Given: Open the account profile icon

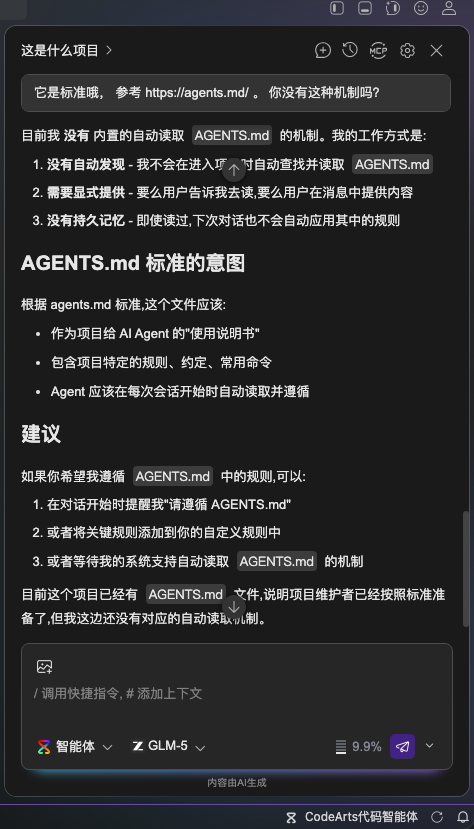Looking at the screenshot, I should 449,8.
